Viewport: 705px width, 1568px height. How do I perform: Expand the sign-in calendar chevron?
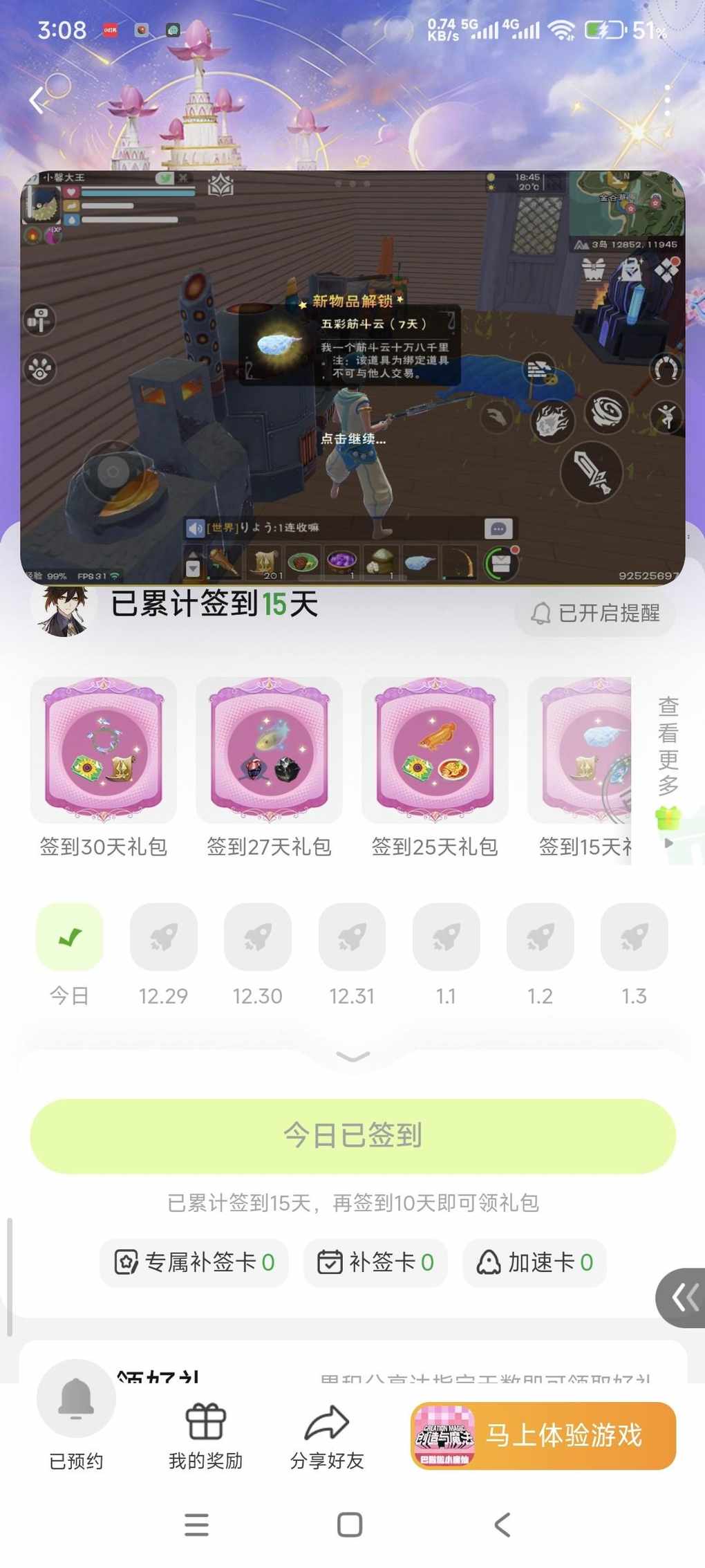[352, 1056]
